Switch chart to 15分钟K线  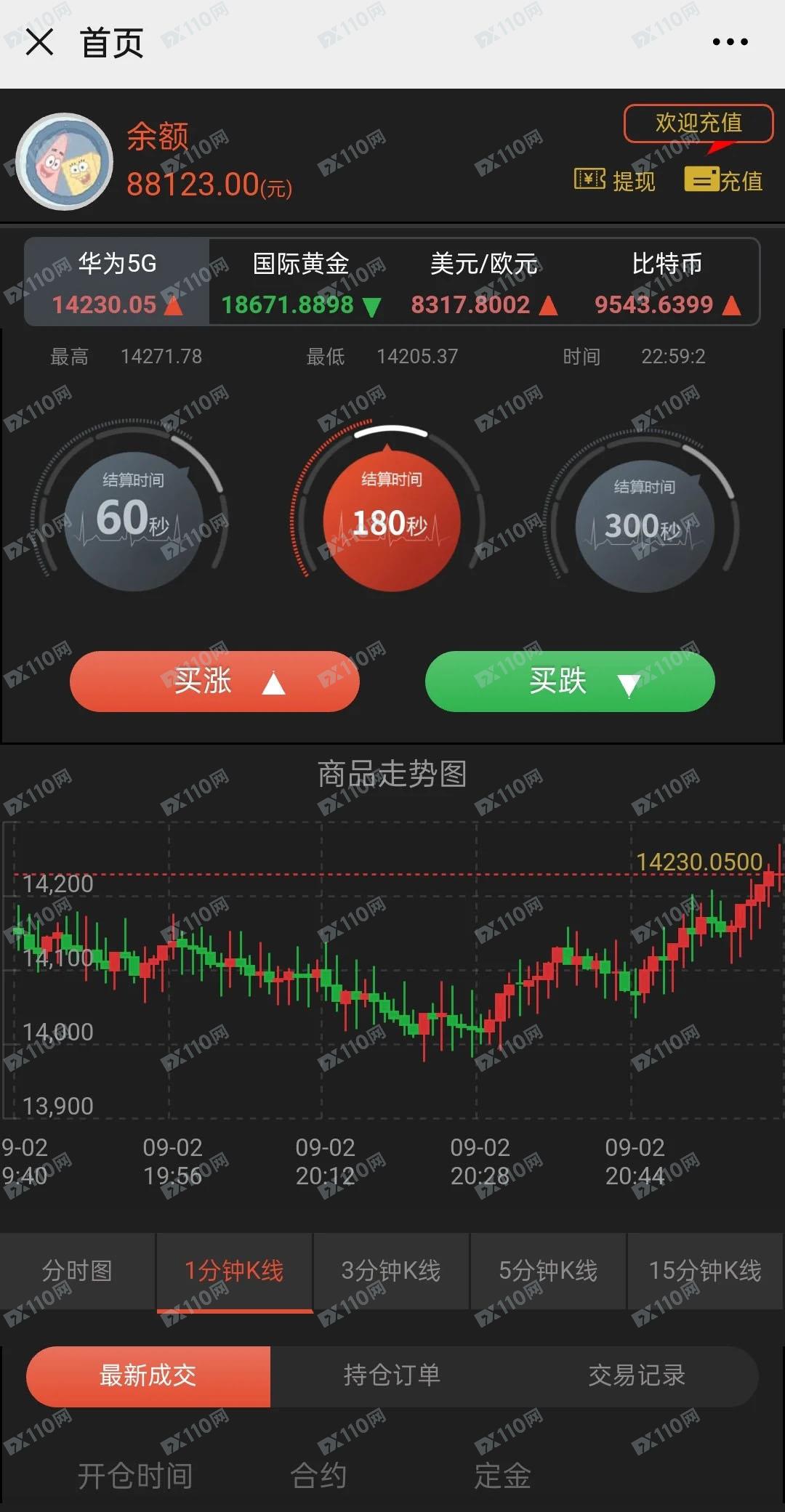(706, 1271)
